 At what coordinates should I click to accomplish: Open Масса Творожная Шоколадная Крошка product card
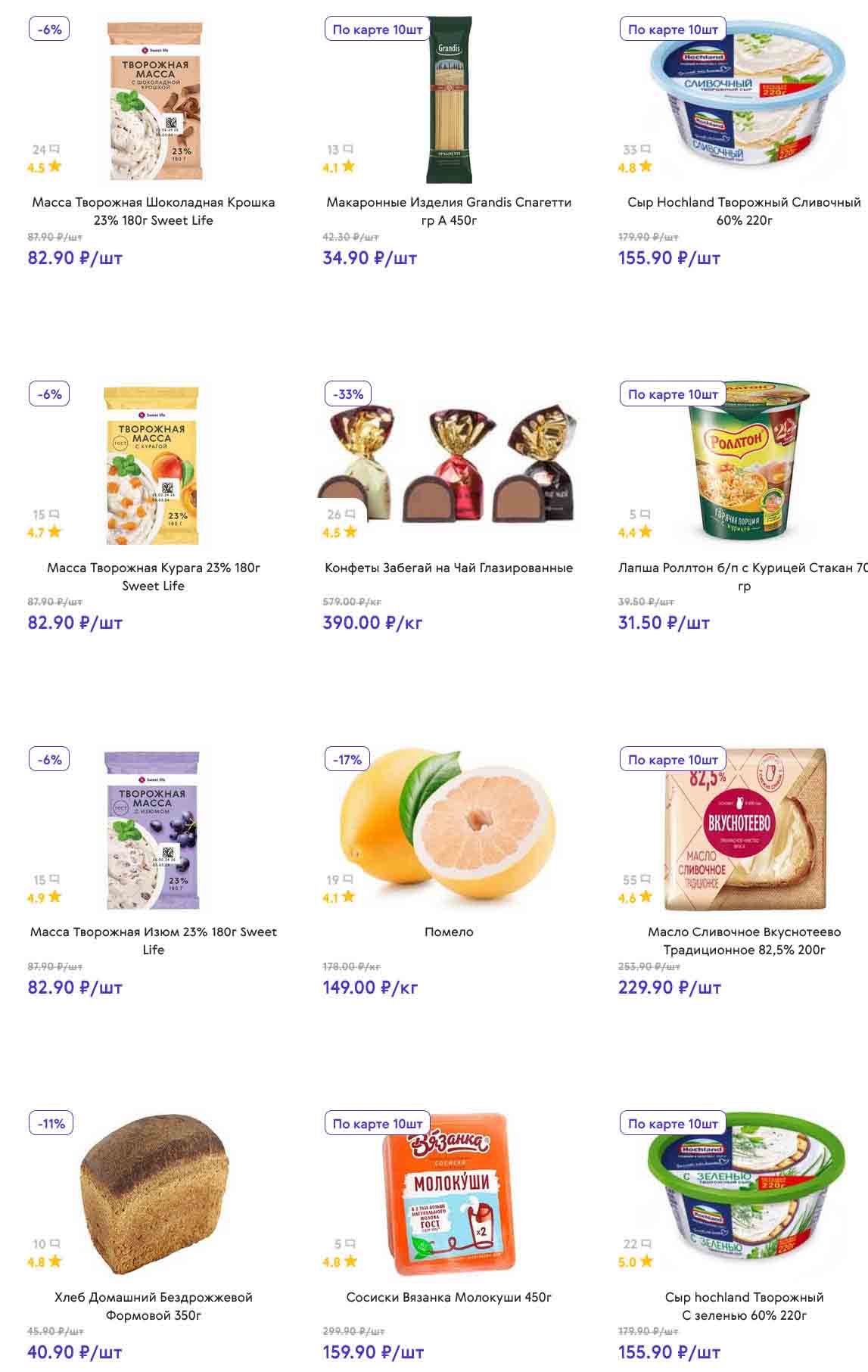[154, 211]
